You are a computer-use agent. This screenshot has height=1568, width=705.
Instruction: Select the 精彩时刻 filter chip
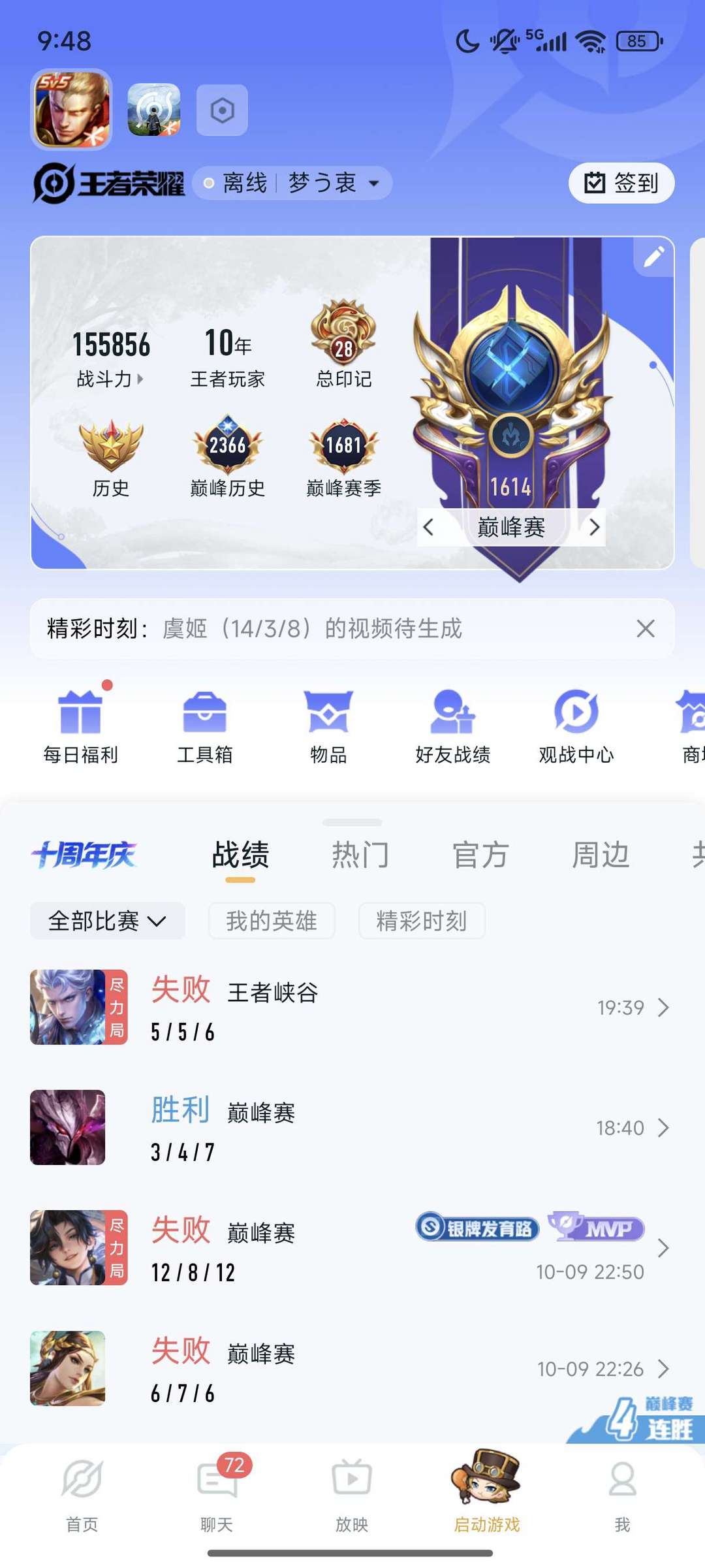click(x=421, y=921)
